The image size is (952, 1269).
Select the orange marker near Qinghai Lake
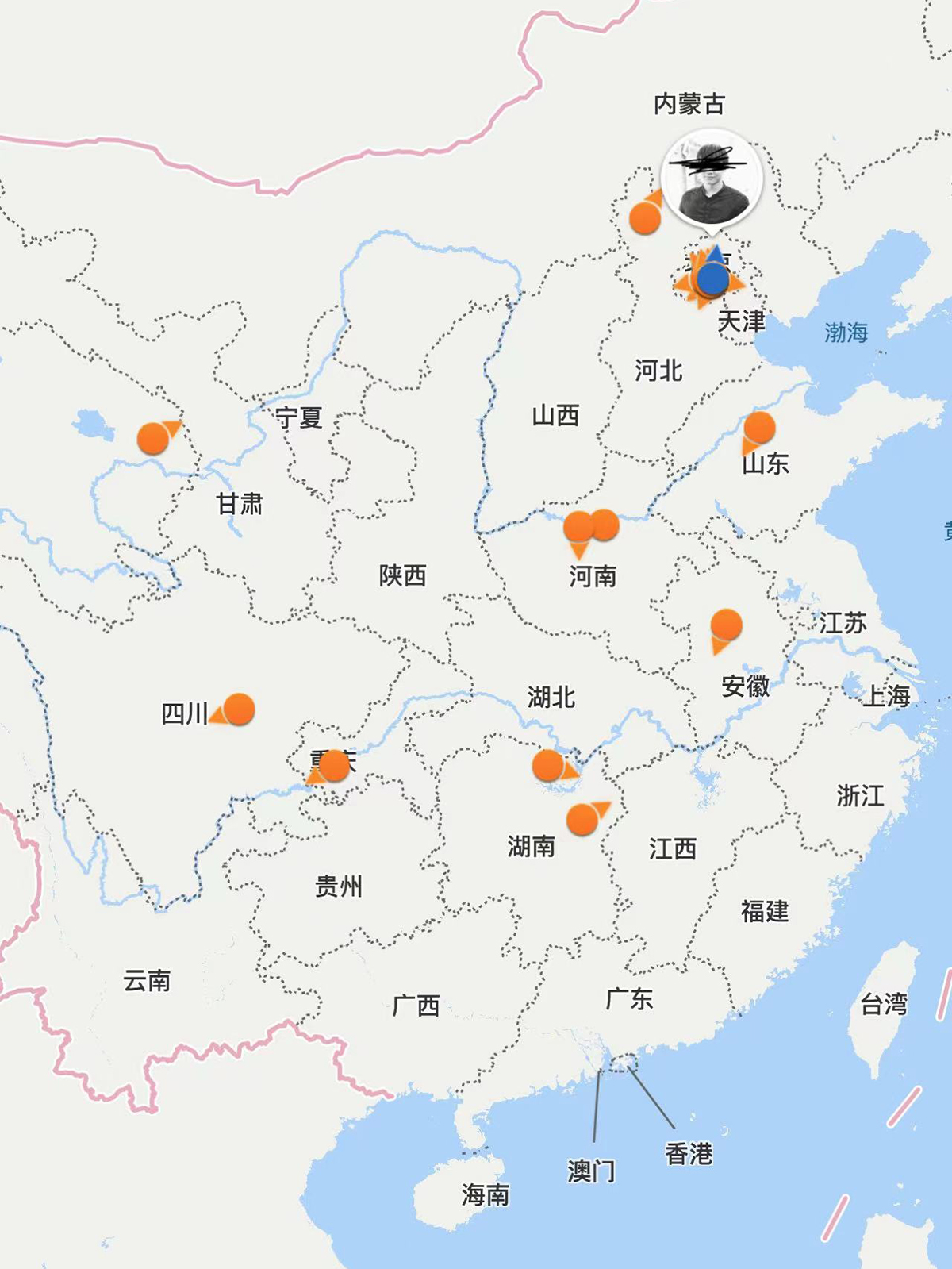coord(153,438)
